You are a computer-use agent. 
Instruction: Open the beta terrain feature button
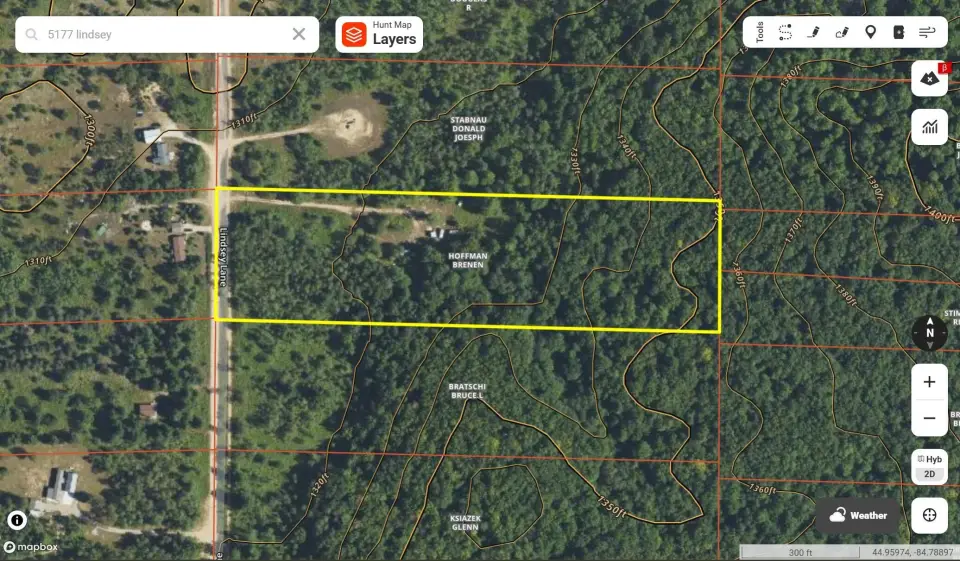(930, 78)
